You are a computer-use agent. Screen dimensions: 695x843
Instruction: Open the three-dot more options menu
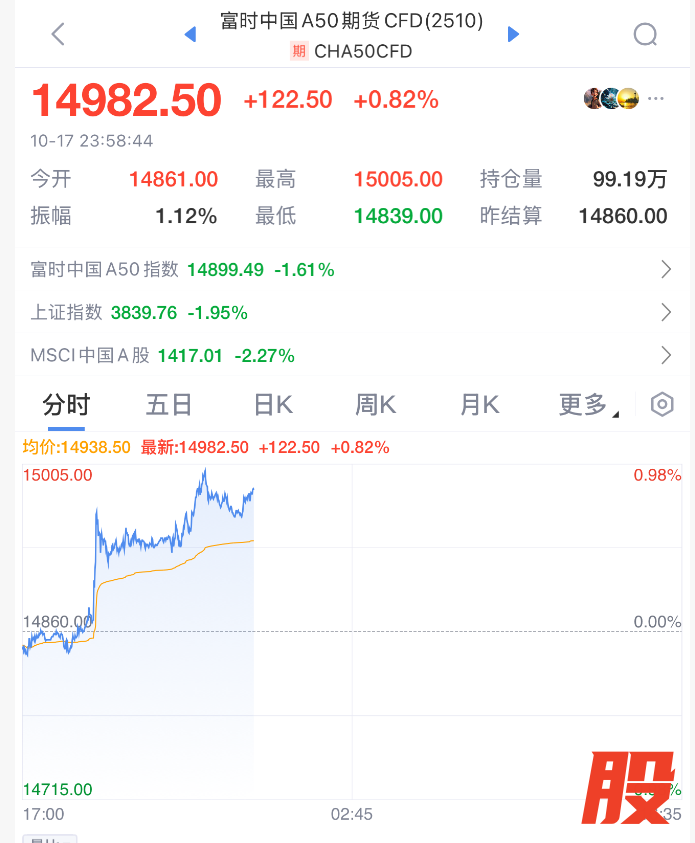[x=656, y=99]
